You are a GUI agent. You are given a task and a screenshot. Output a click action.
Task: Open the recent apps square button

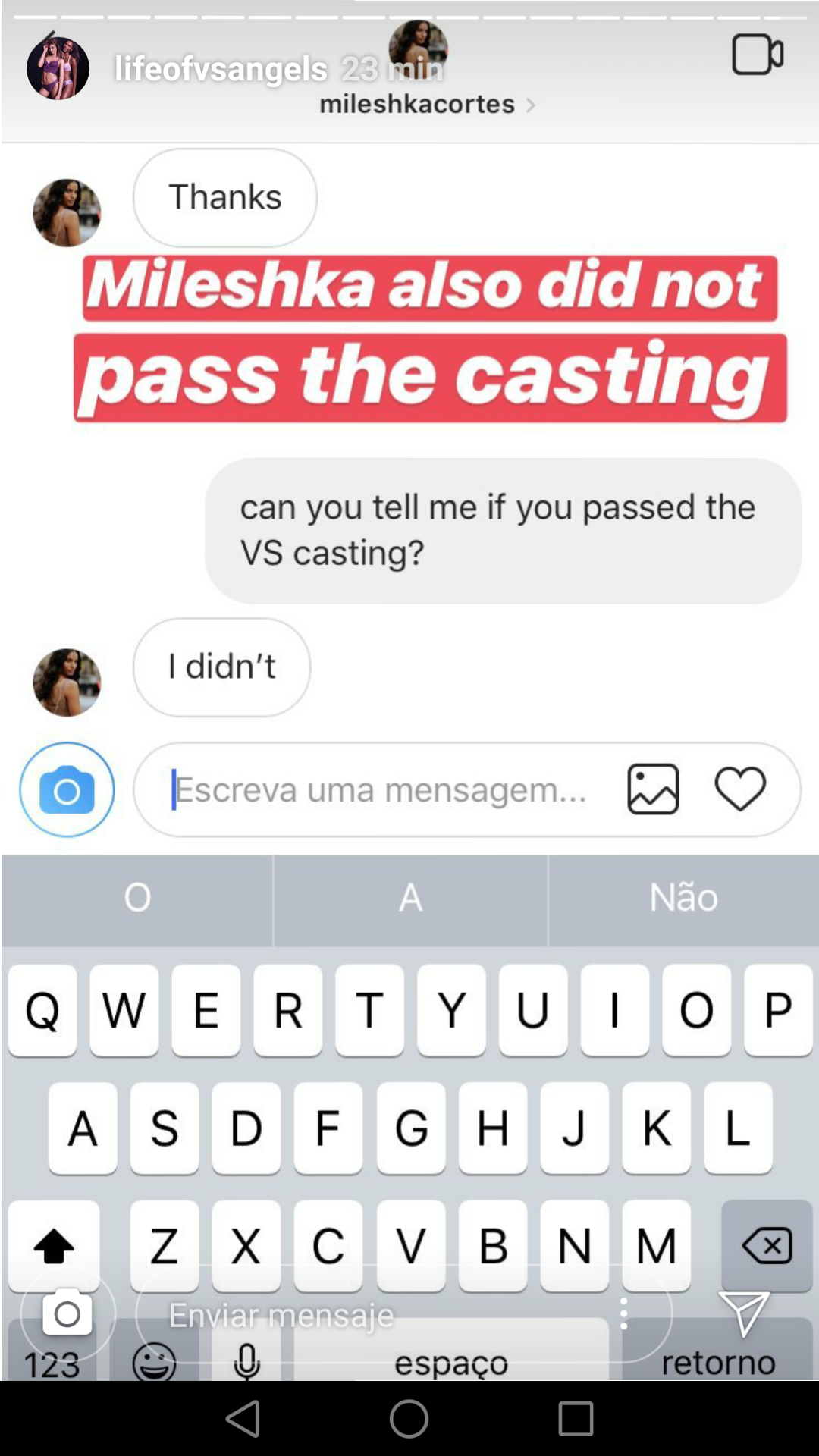(576, 1418)
